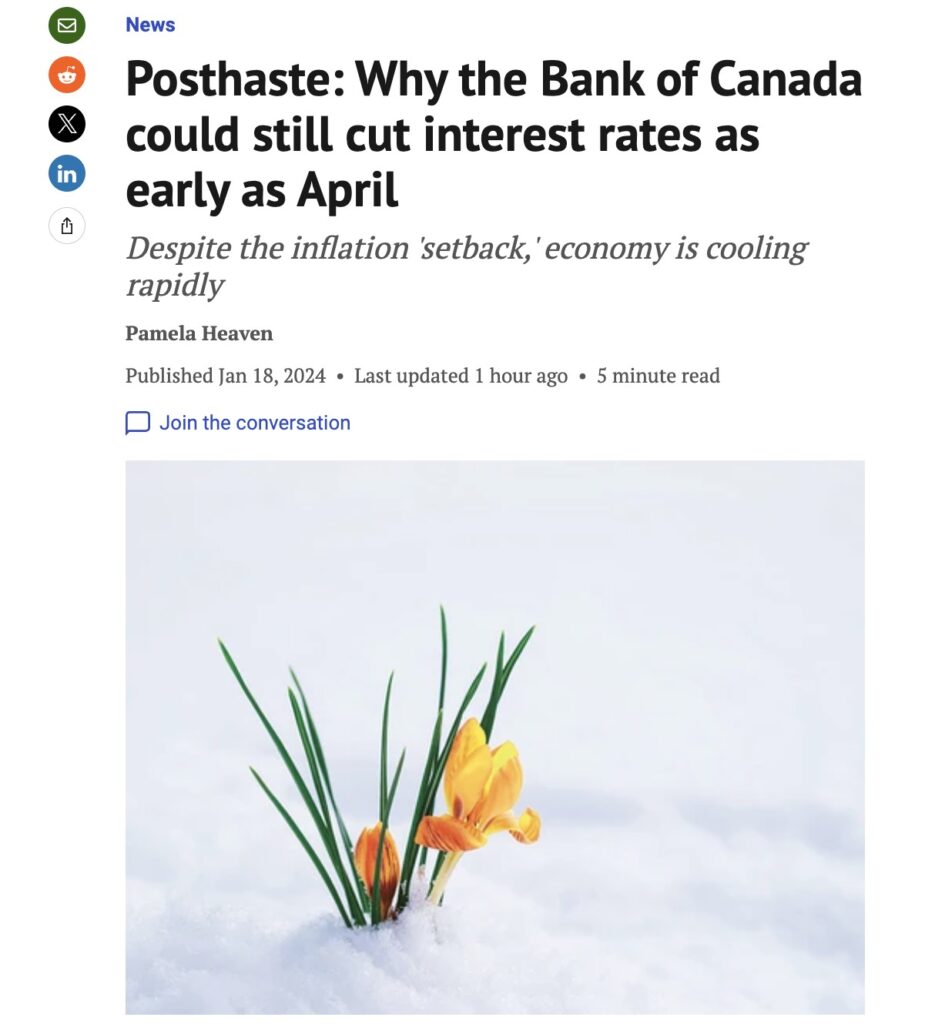Share article via email icon
Screen dimensions: 935x1024
point(67,25)
